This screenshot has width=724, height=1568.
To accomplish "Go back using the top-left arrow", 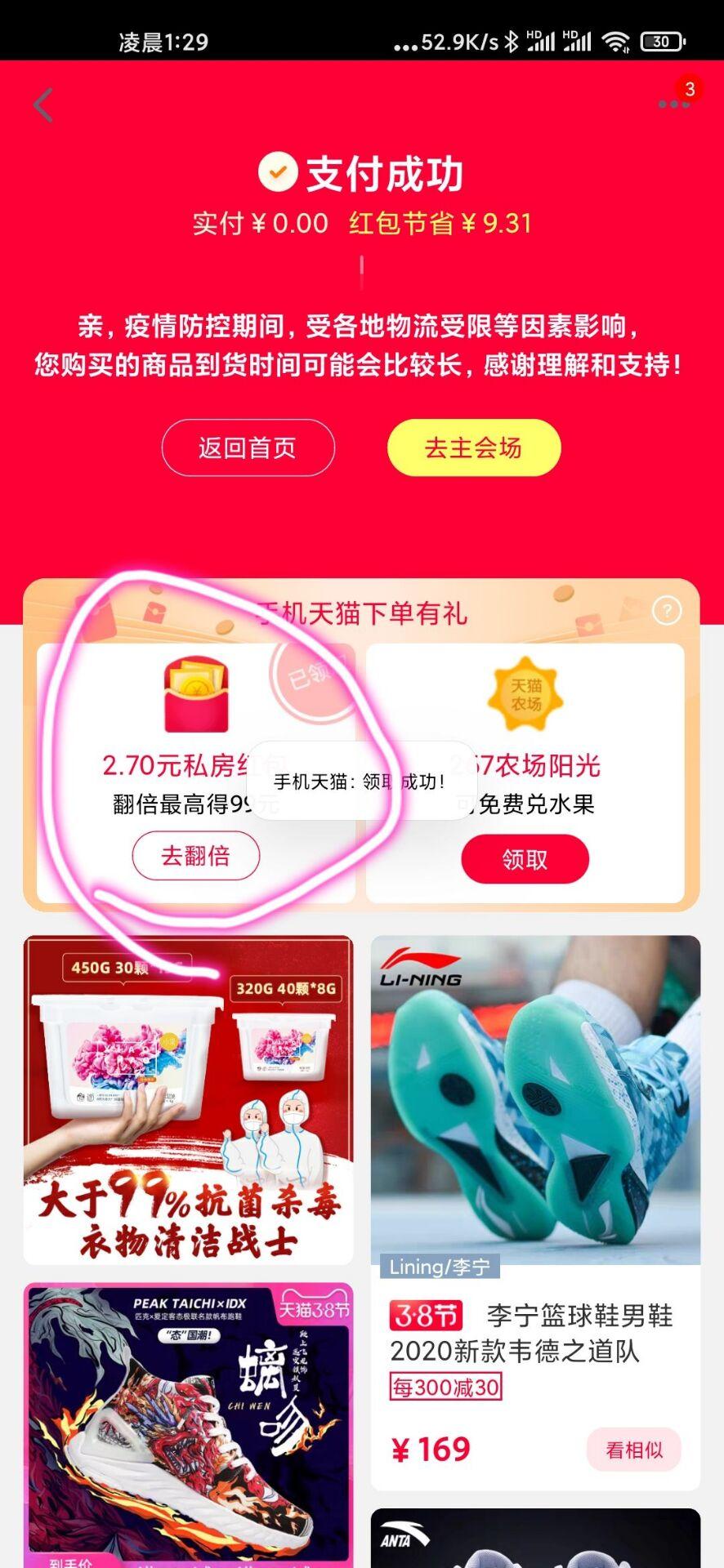I will pyautogui.click(x=43, y=105).
